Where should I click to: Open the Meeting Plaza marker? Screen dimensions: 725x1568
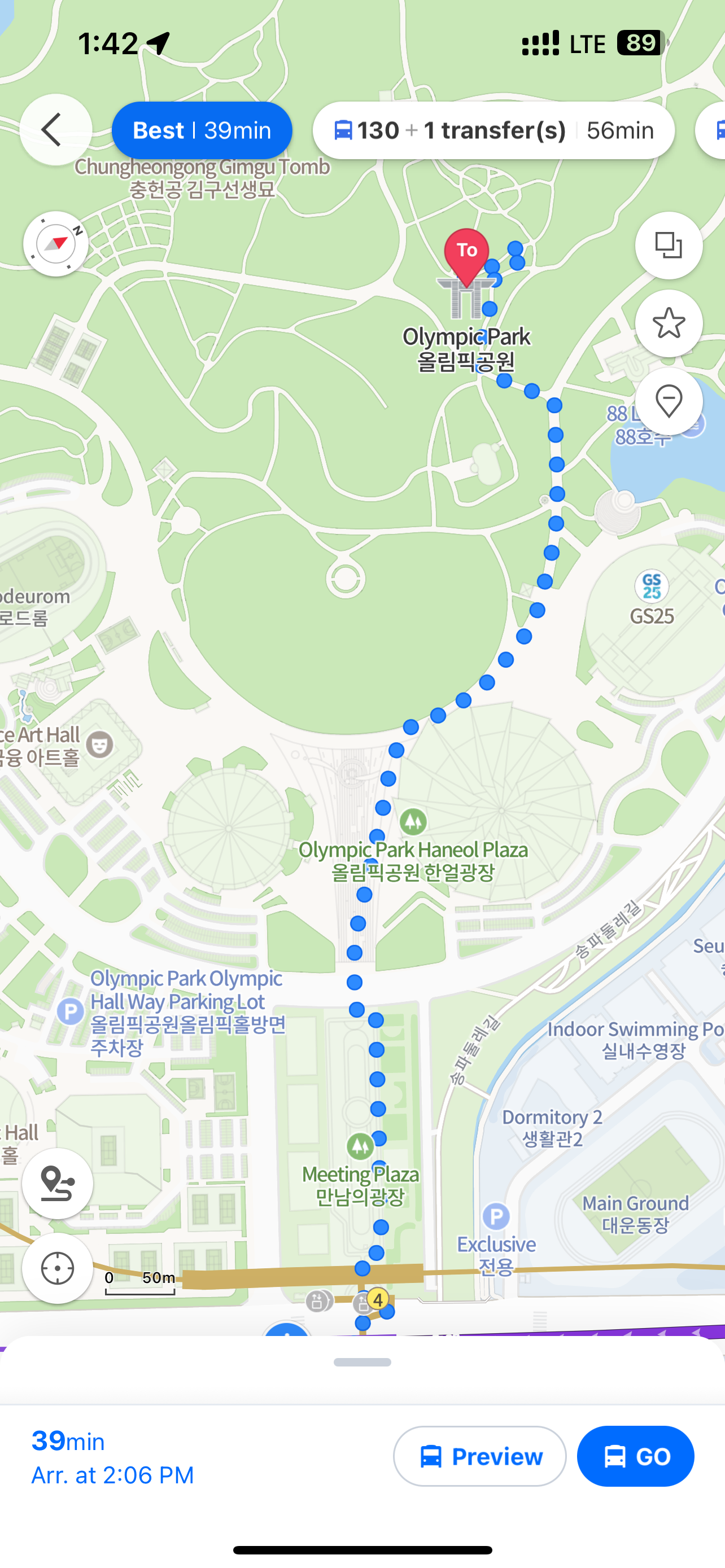pyautogui.click(x=360, y=1147)
